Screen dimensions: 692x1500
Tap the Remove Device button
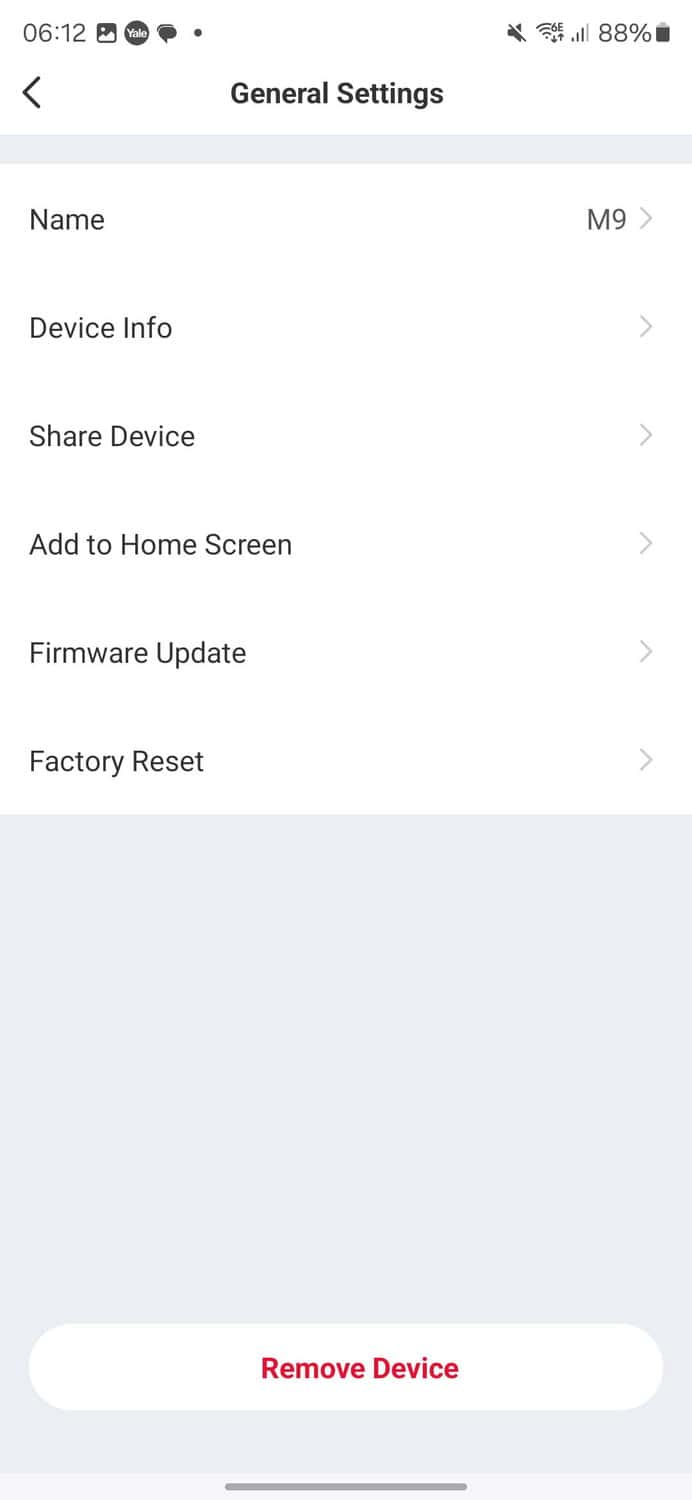pyautogui.click(x=346, y=1367)
